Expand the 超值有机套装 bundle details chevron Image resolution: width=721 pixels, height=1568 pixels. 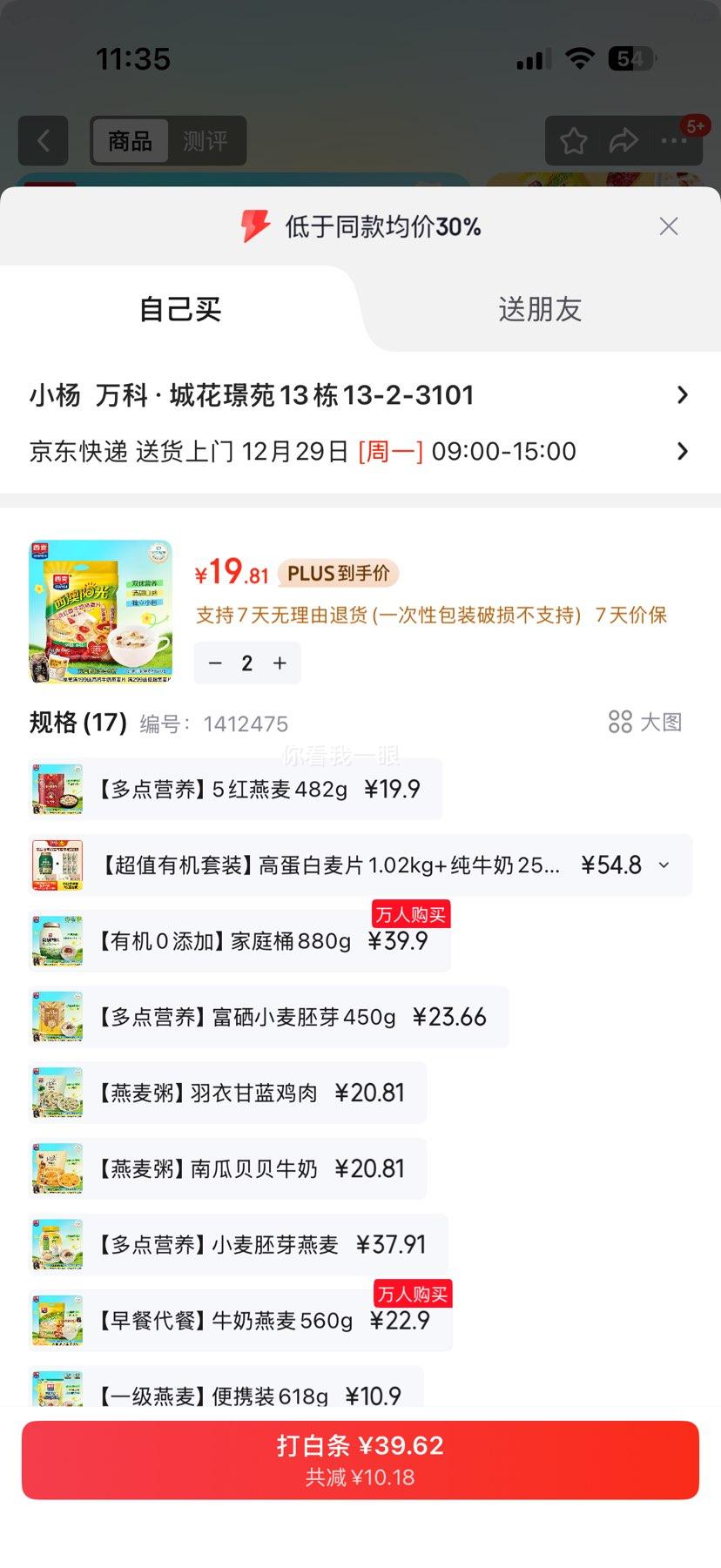coord(664,865)
